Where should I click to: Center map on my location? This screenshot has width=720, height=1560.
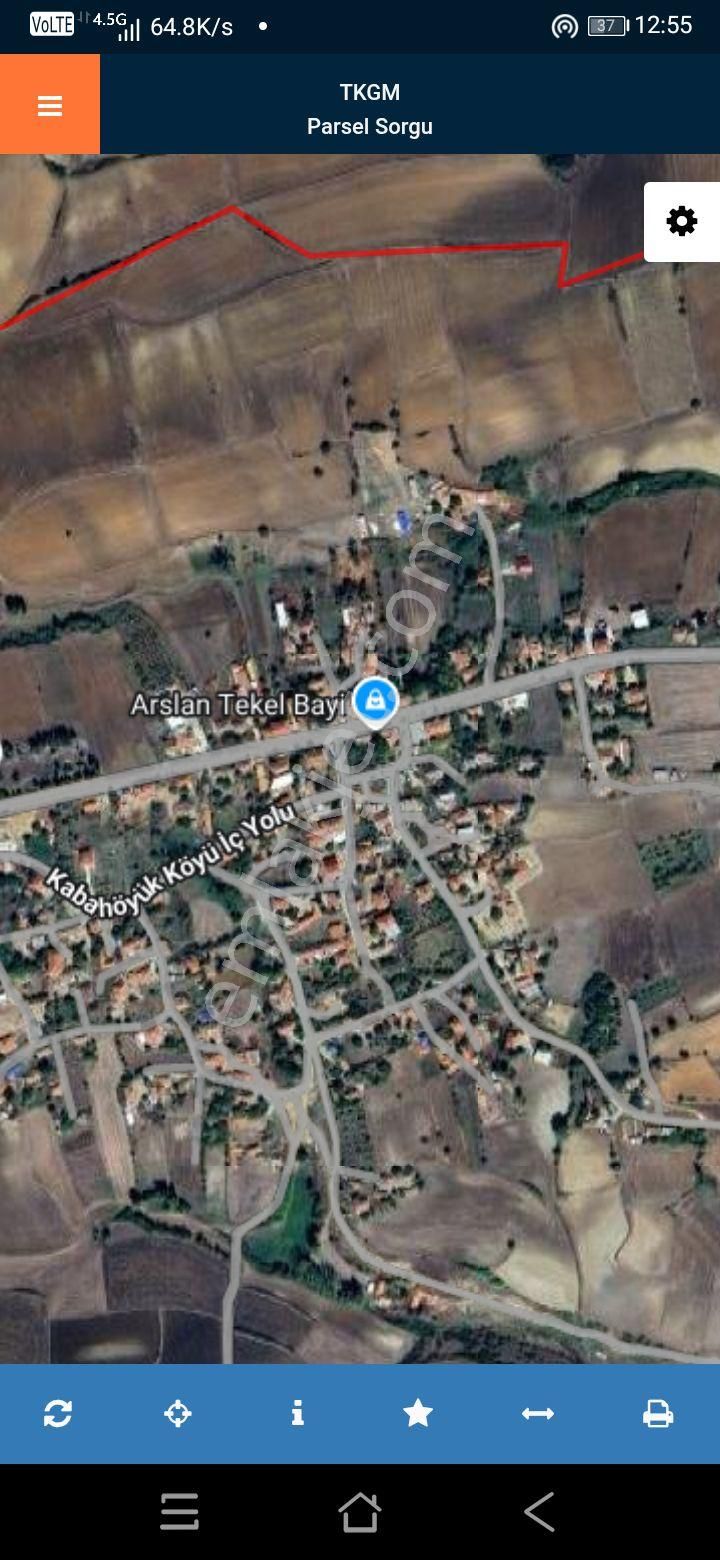click(x=178, y=1413)
